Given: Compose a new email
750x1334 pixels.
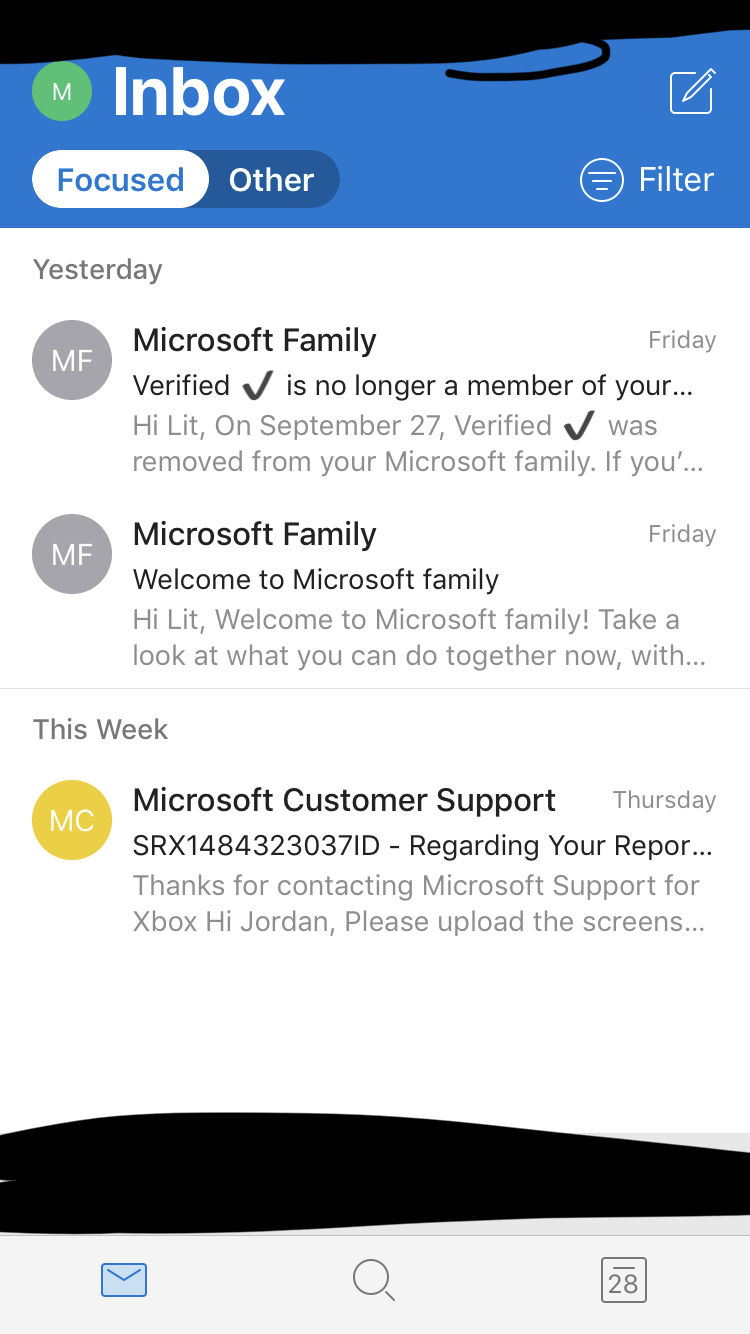Looking at the screenshot, I should [692, 91].
